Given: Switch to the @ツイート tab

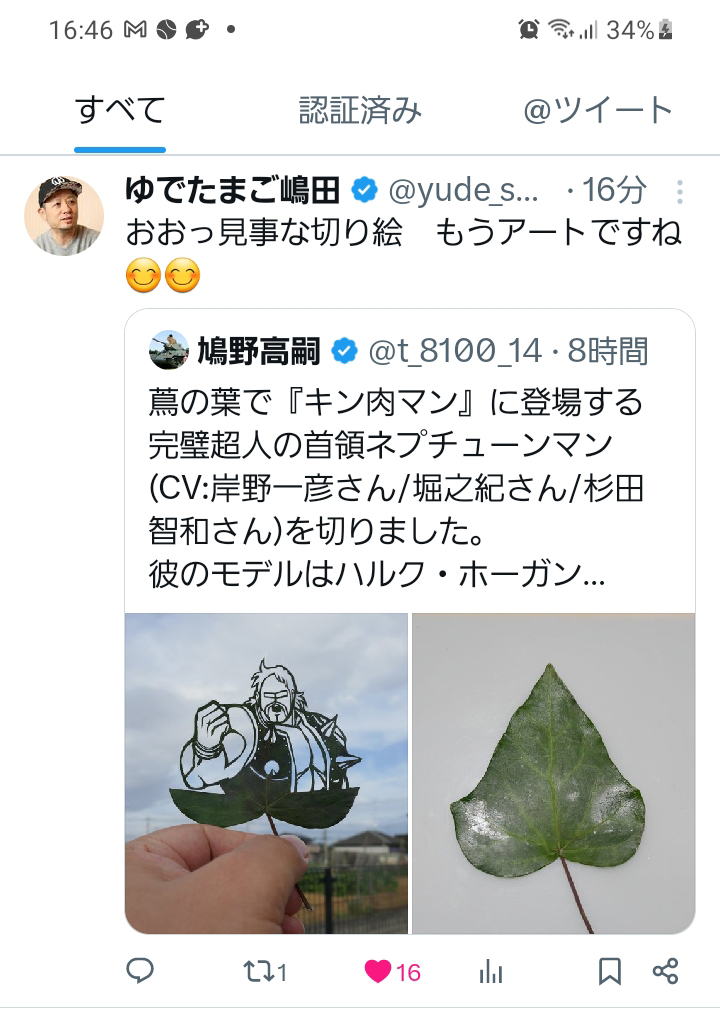Looking at the screenshot, I should [597, 110].
